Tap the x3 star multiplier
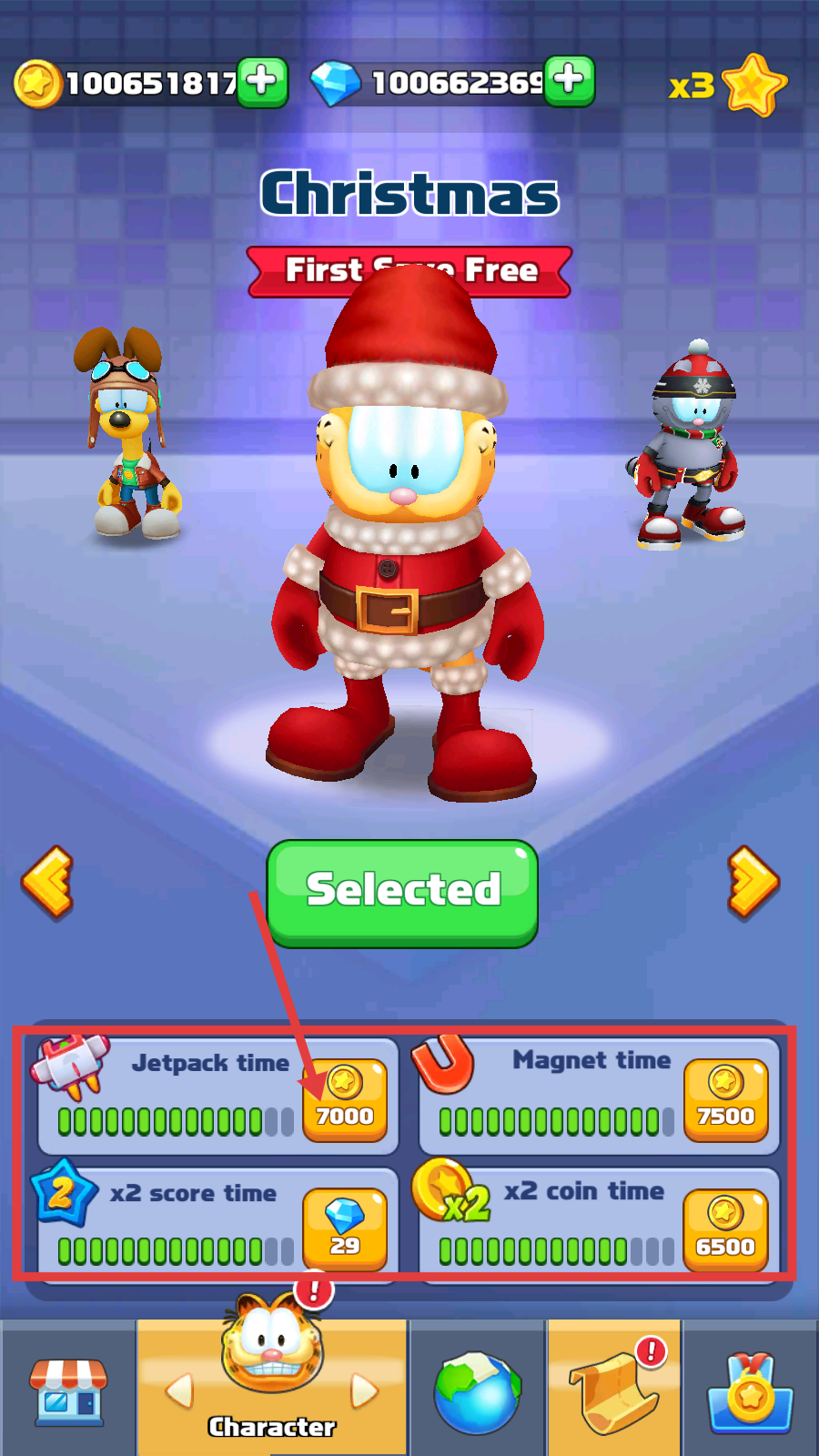The height and width of the screenshot is (1456, 819). [x=728, y=86]
